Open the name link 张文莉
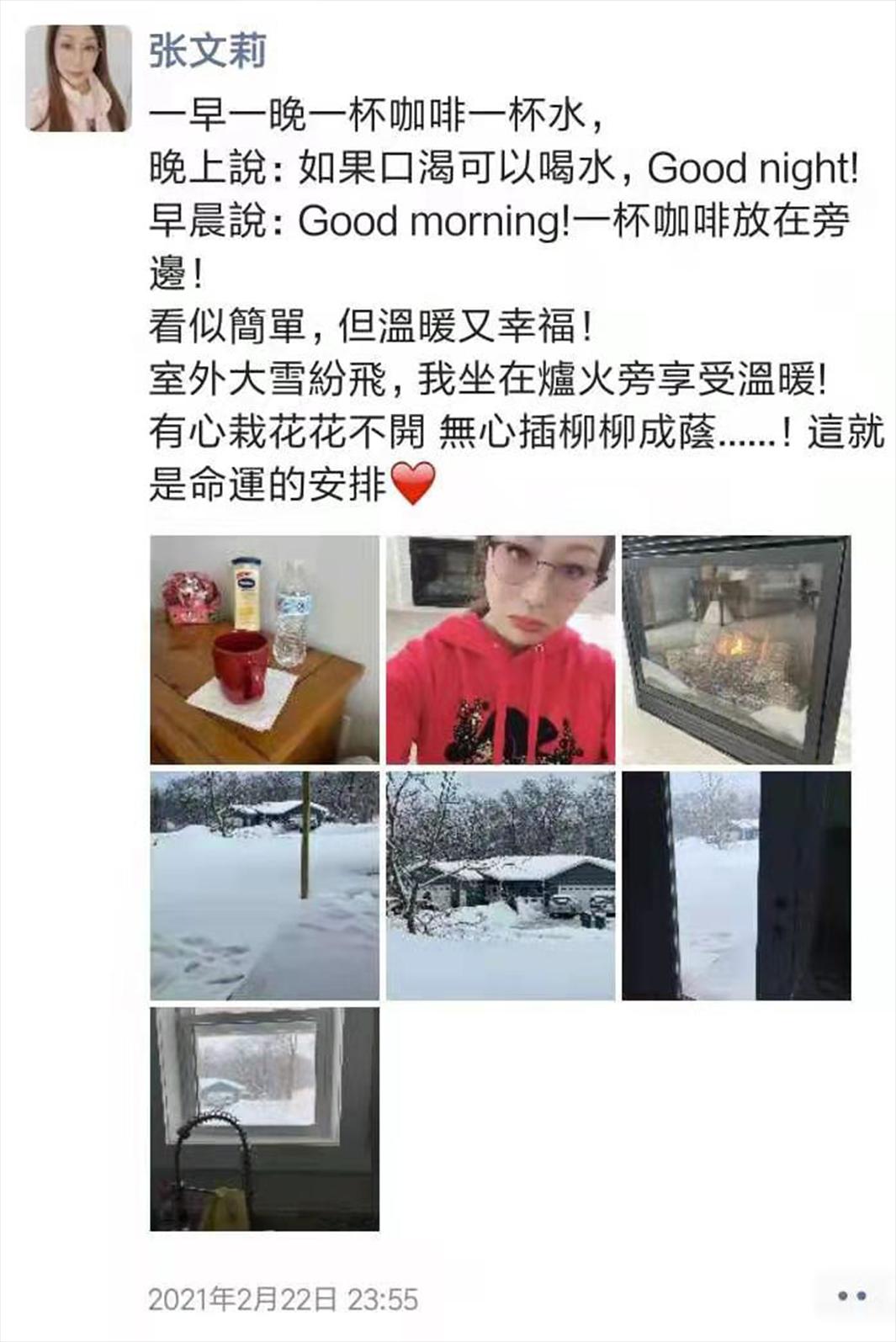The image size is (896, 1342). 208,51
